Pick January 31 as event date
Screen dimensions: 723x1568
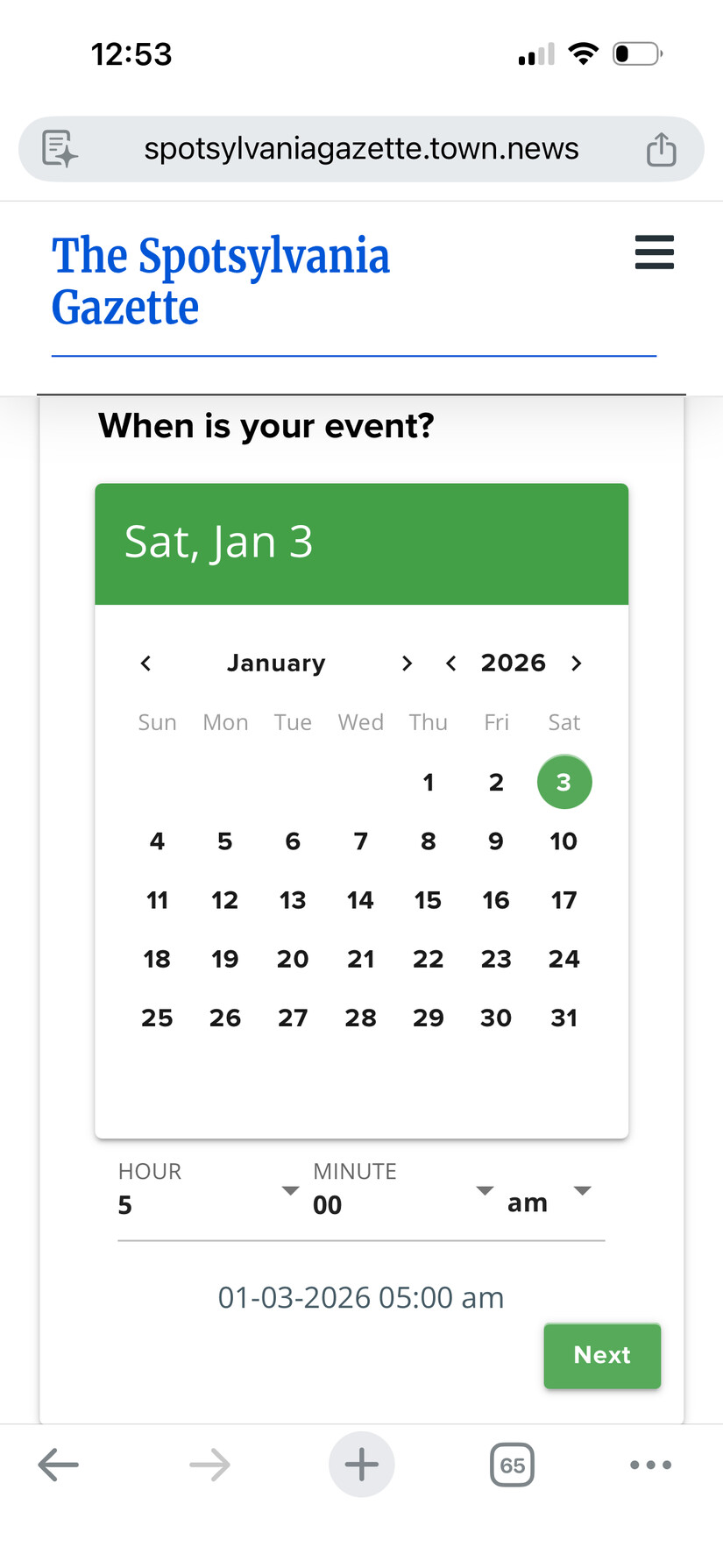tap(564, 1018)
